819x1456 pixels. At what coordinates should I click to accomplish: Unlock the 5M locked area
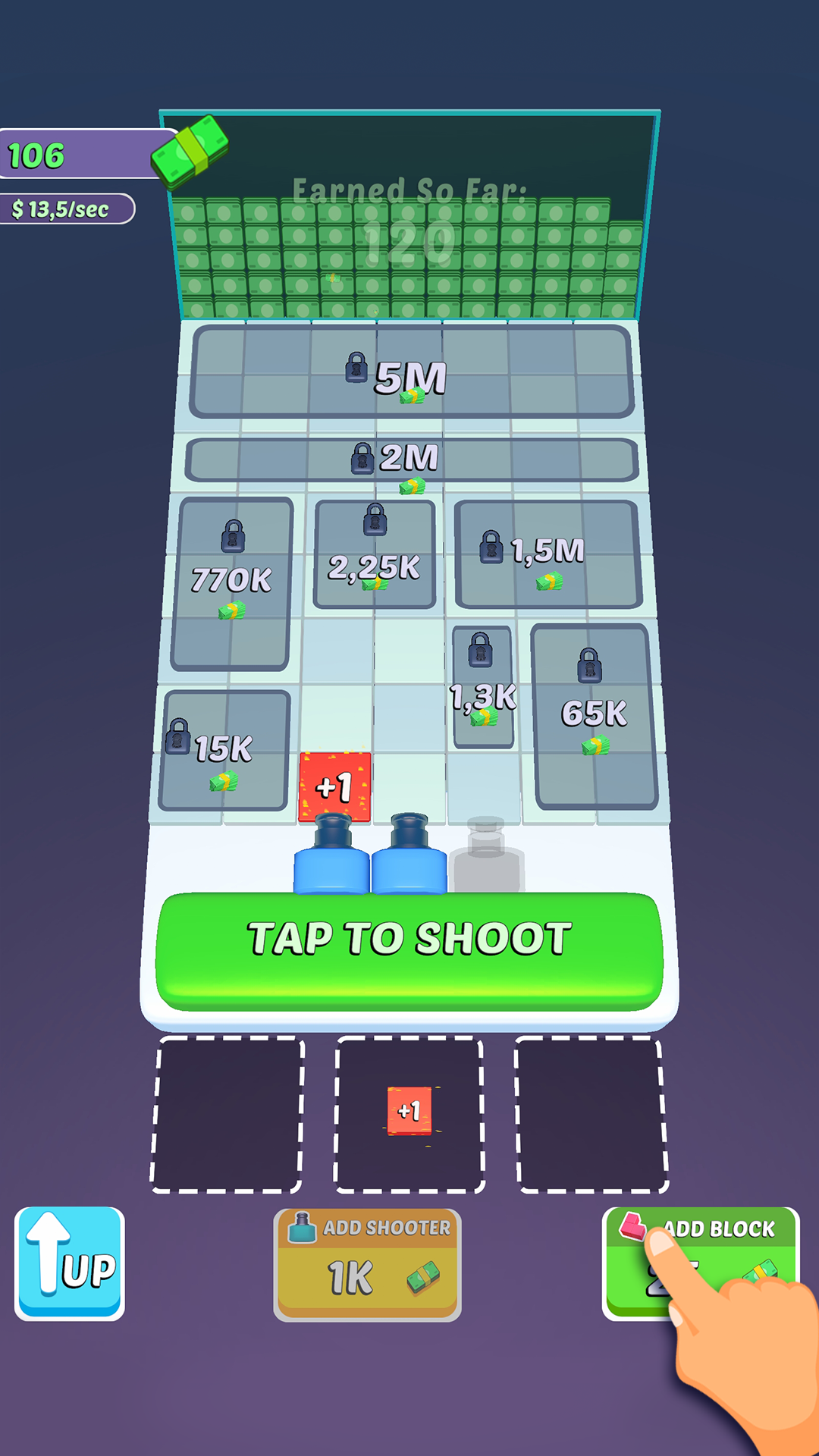point(410,373)
